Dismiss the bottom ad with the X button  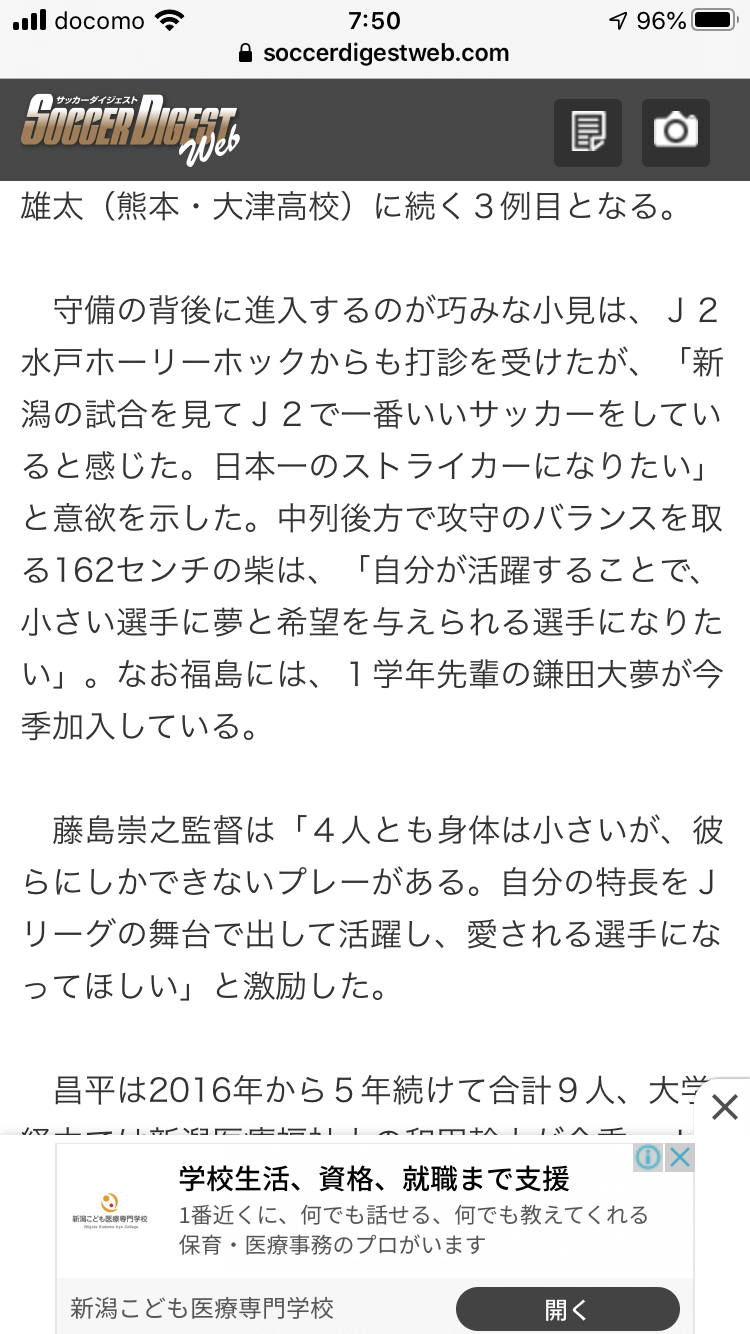pyautogui.click(x=724, y=1107)
